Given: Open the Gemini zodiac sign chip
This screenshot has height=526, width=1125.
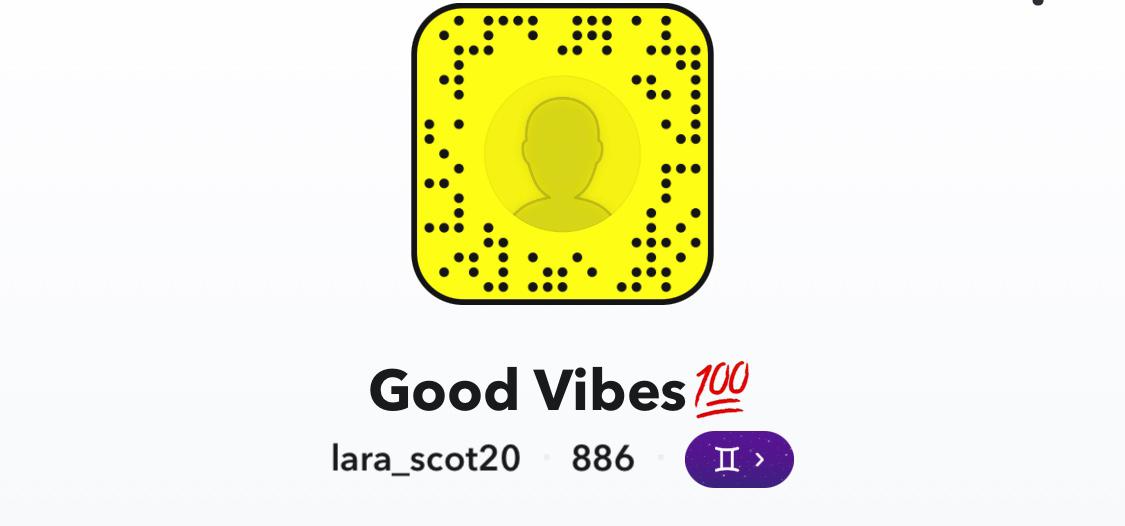Looking at the screenshot, I should tap(739, 459).
